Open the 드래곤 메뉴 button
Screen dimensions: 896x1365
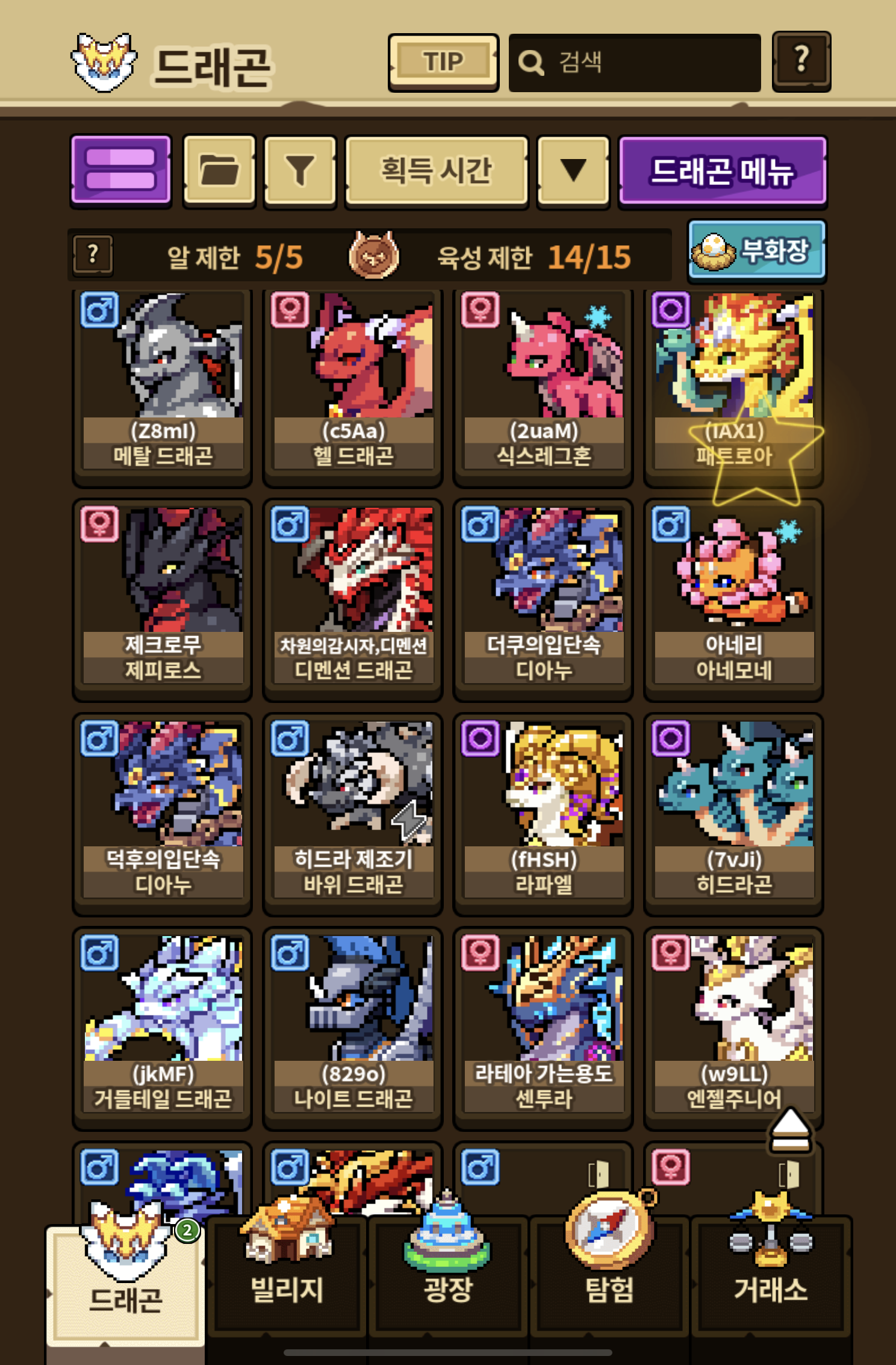pyautogui.click(x=722, y=171)
